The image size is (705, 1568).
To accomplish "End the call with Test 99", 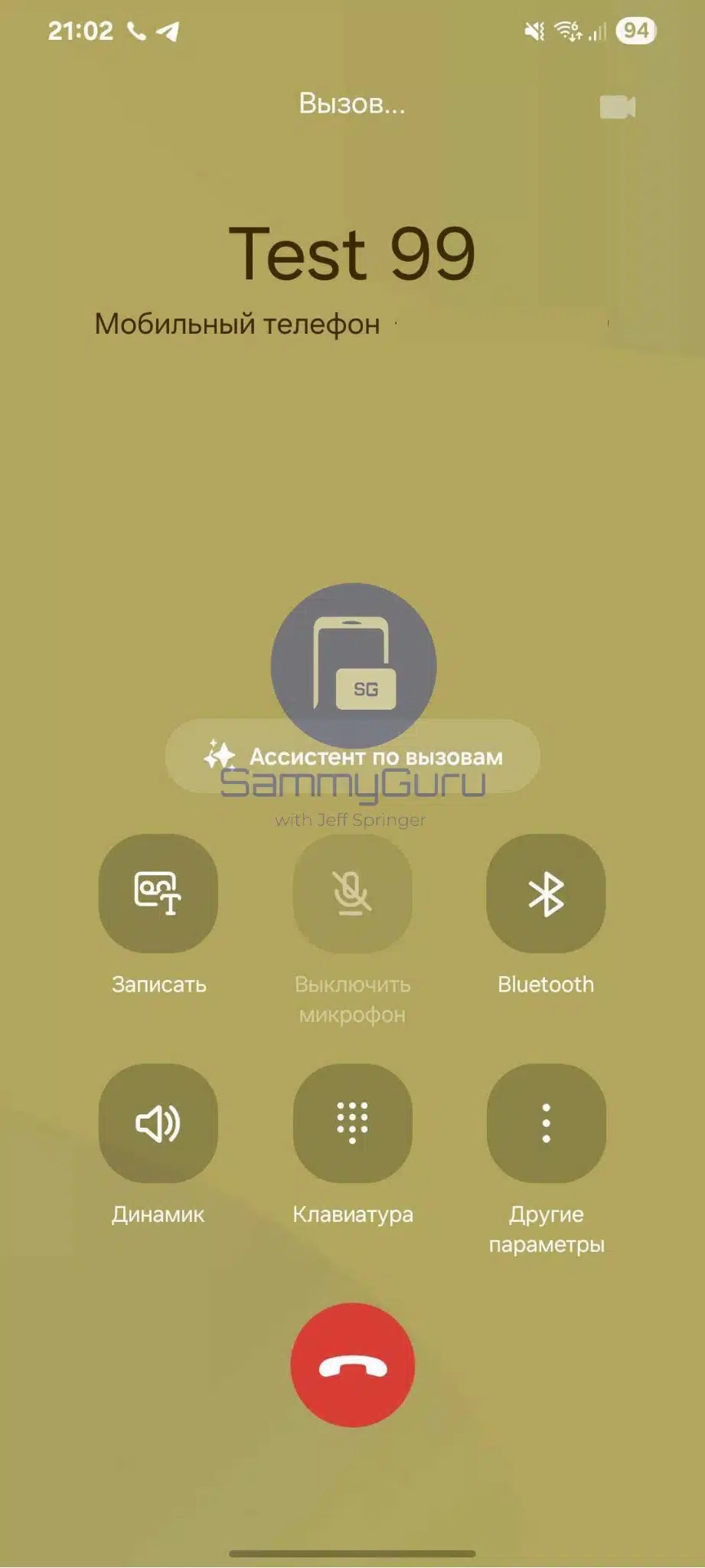I will click(x=352, y=1365).
